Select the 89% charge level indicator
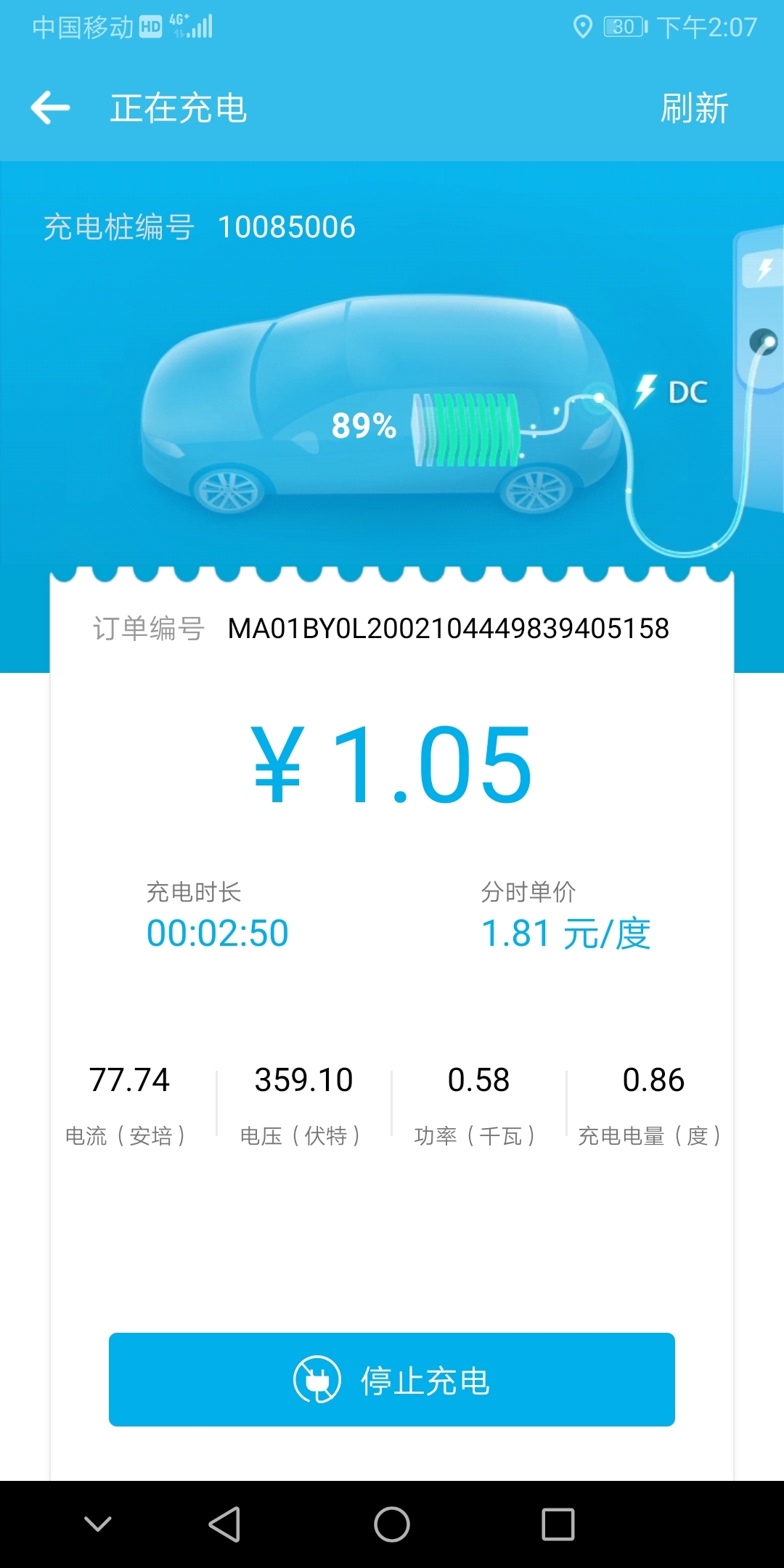Screen dimensions: 784x1568 point(363,427)
